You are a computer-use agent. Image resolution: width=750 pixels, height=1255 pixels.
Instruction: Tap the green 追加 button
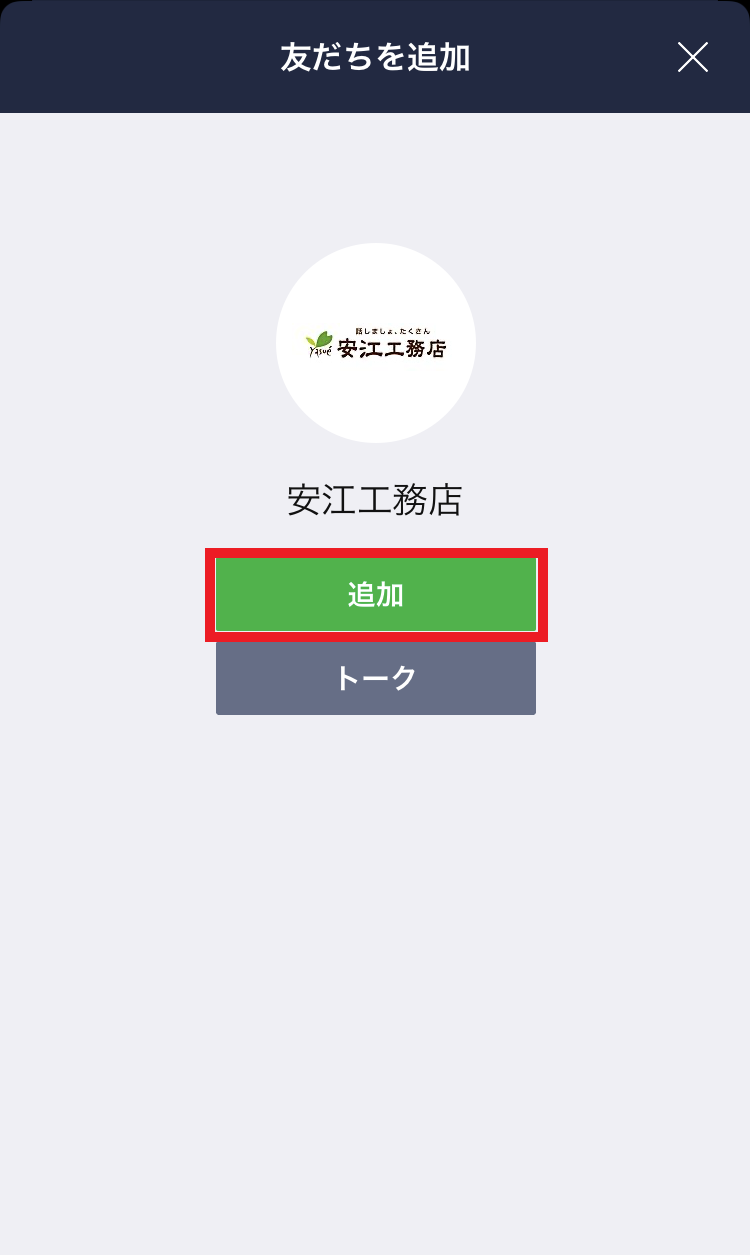tap(376, 595)
